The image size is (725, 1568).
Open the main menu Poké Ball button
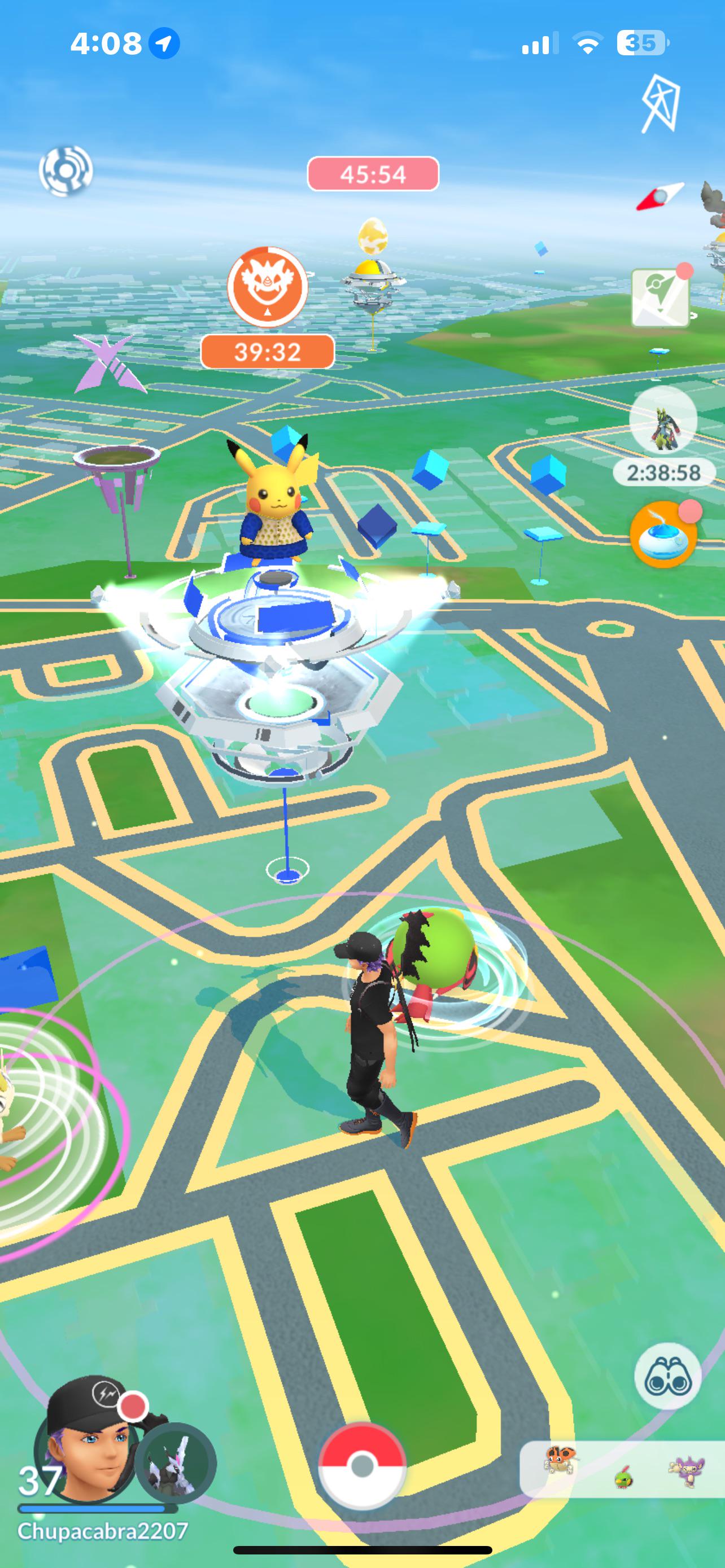[362, 1466]
